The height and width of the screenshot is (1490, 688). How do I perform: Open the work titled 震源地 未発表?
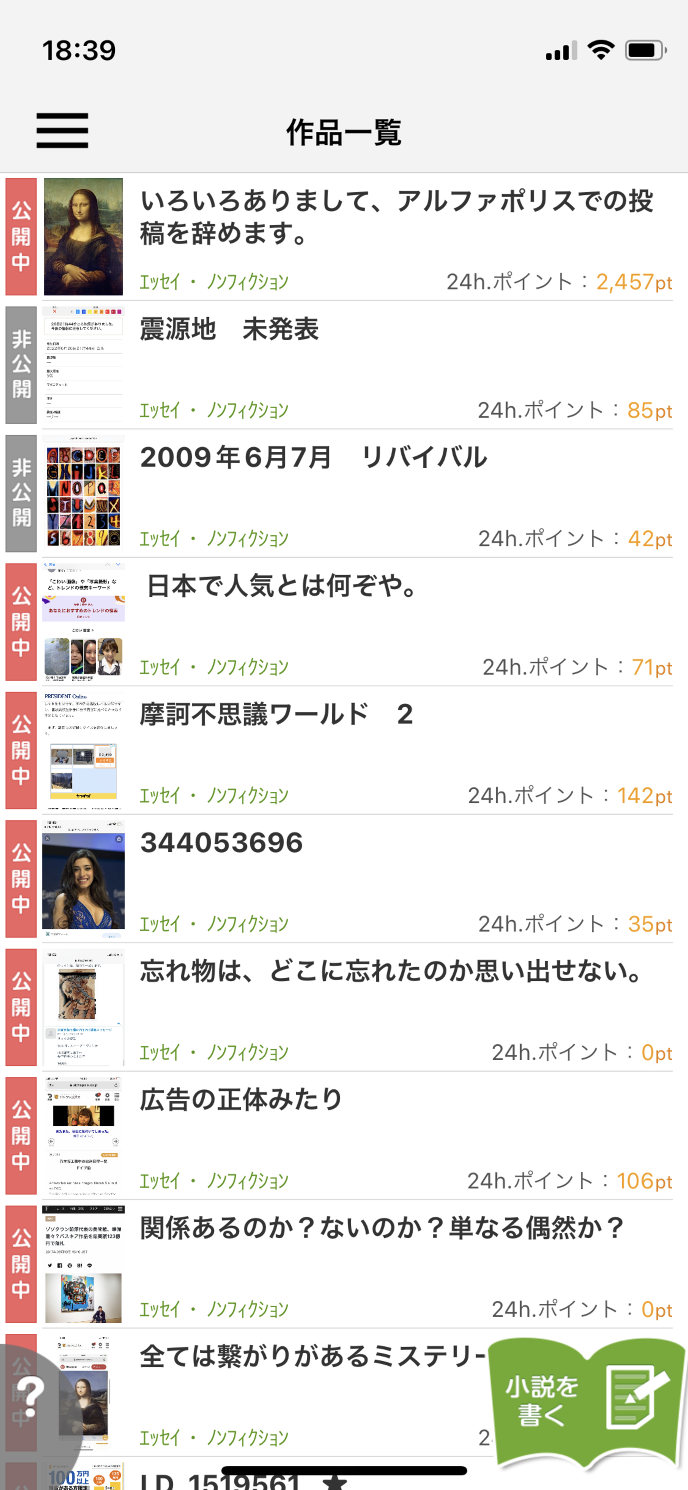pos(230,329)
